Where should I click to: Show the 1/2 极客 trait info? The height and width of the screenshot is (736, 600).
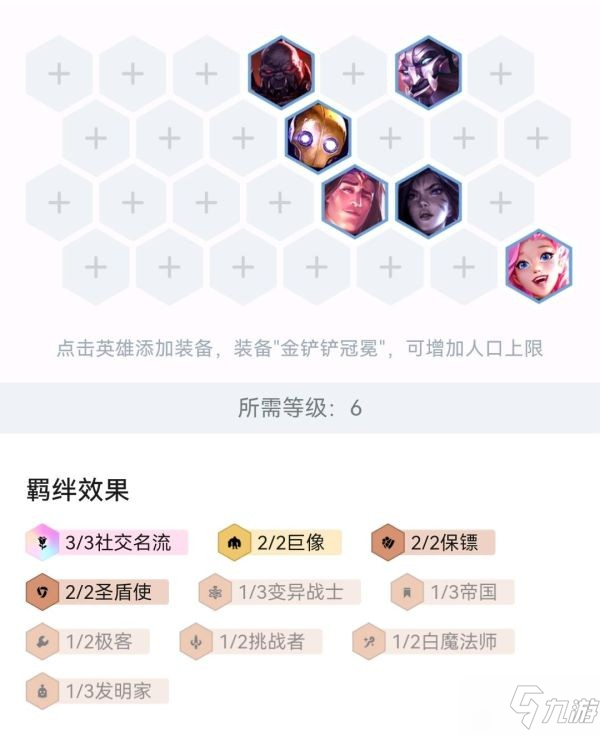[87, 641]
